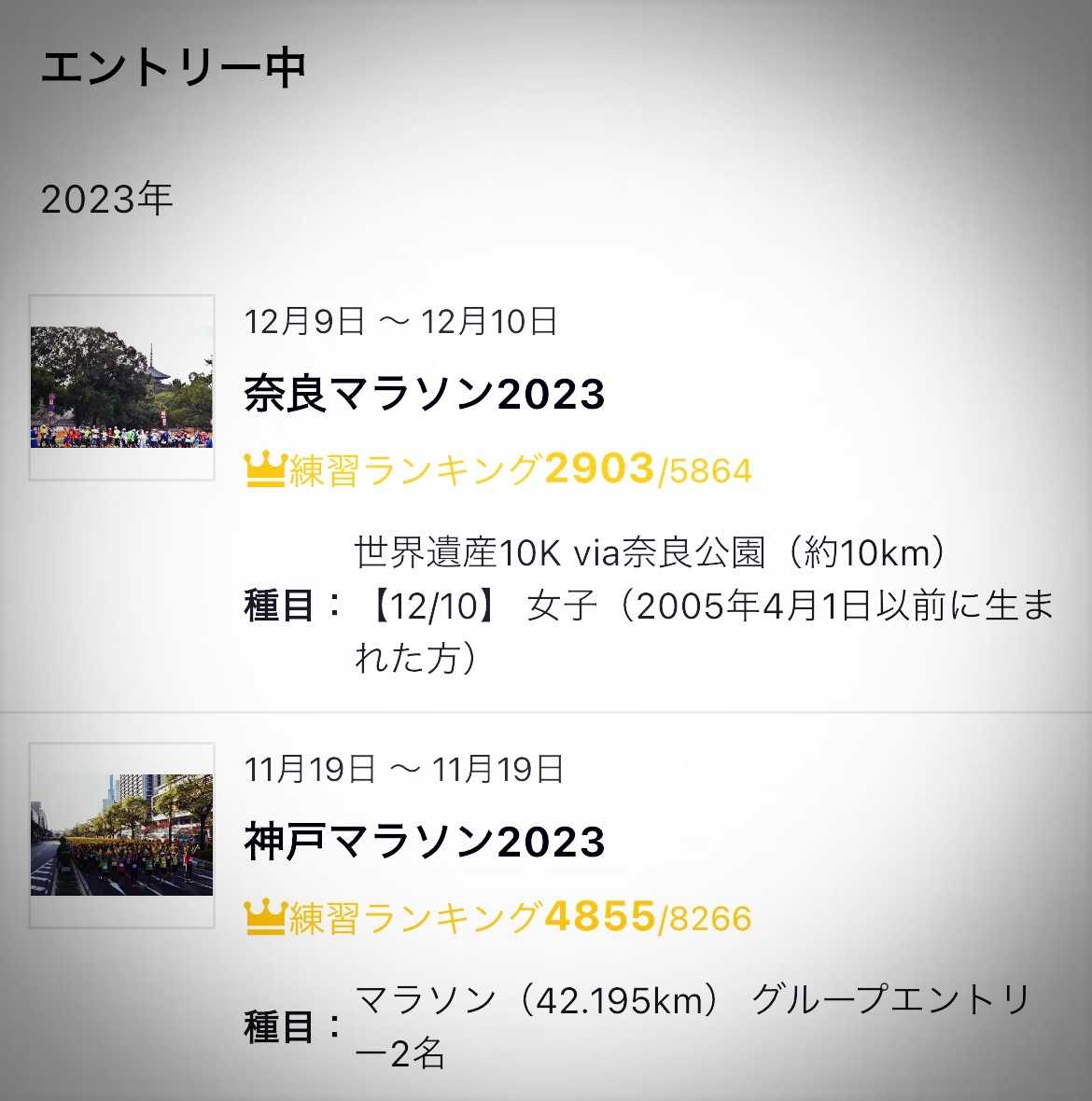
Task: Open the 奈良マラソン2023 entry
Action: tap(425, 394)
